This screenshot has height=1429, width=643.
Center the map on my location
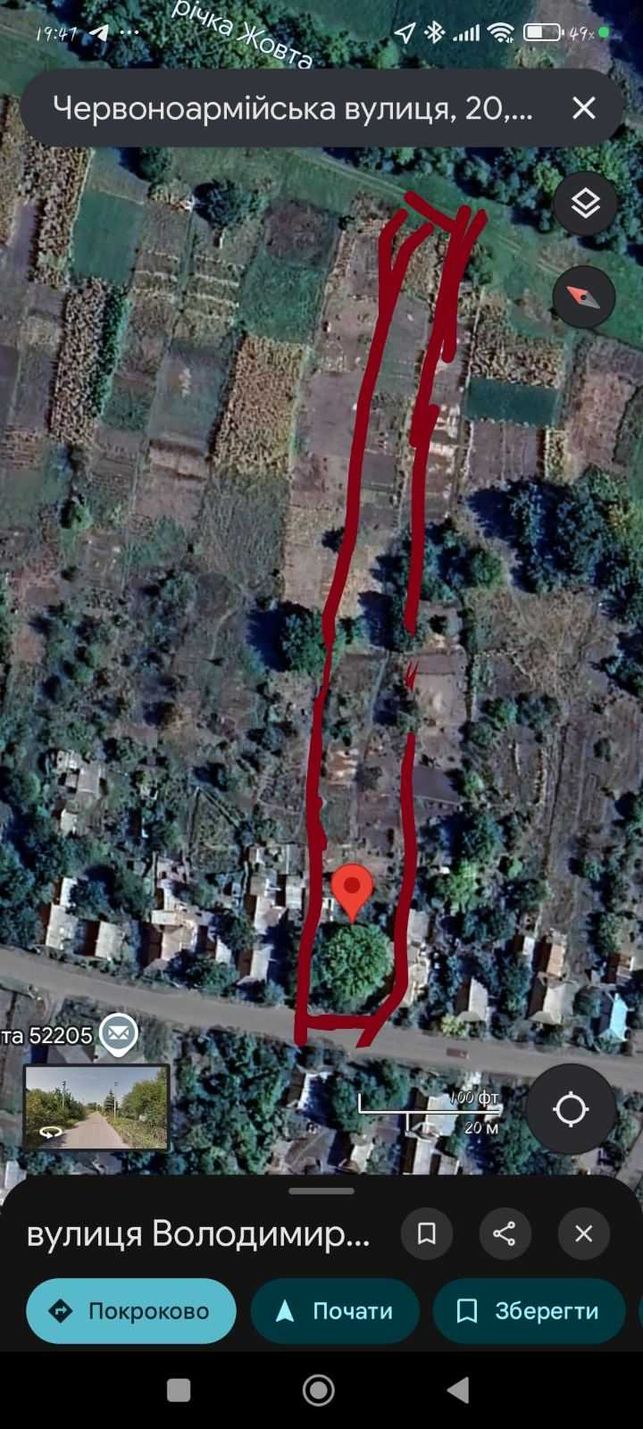tap(571, 1109)
